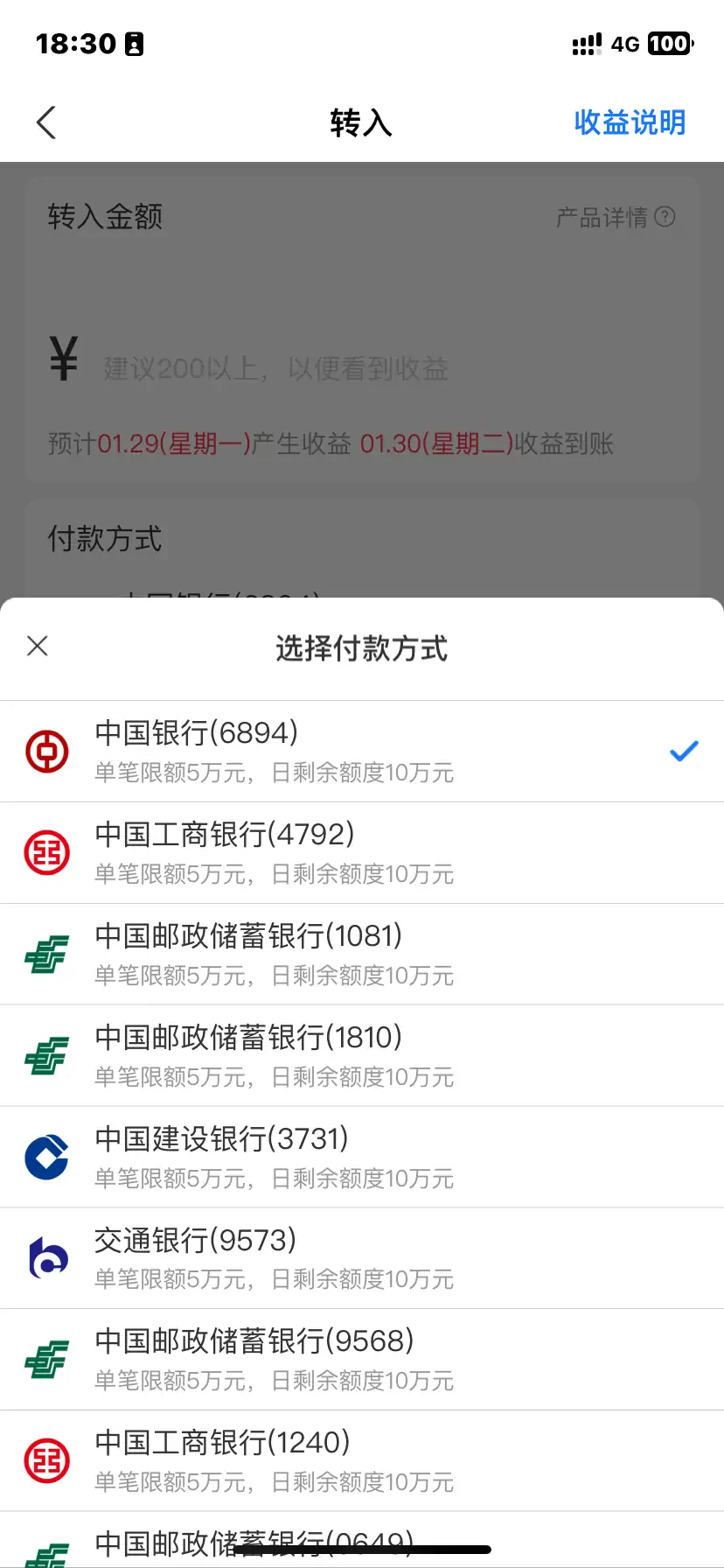
Task: Open the 收益说明 link
Action: pos(629,122)
